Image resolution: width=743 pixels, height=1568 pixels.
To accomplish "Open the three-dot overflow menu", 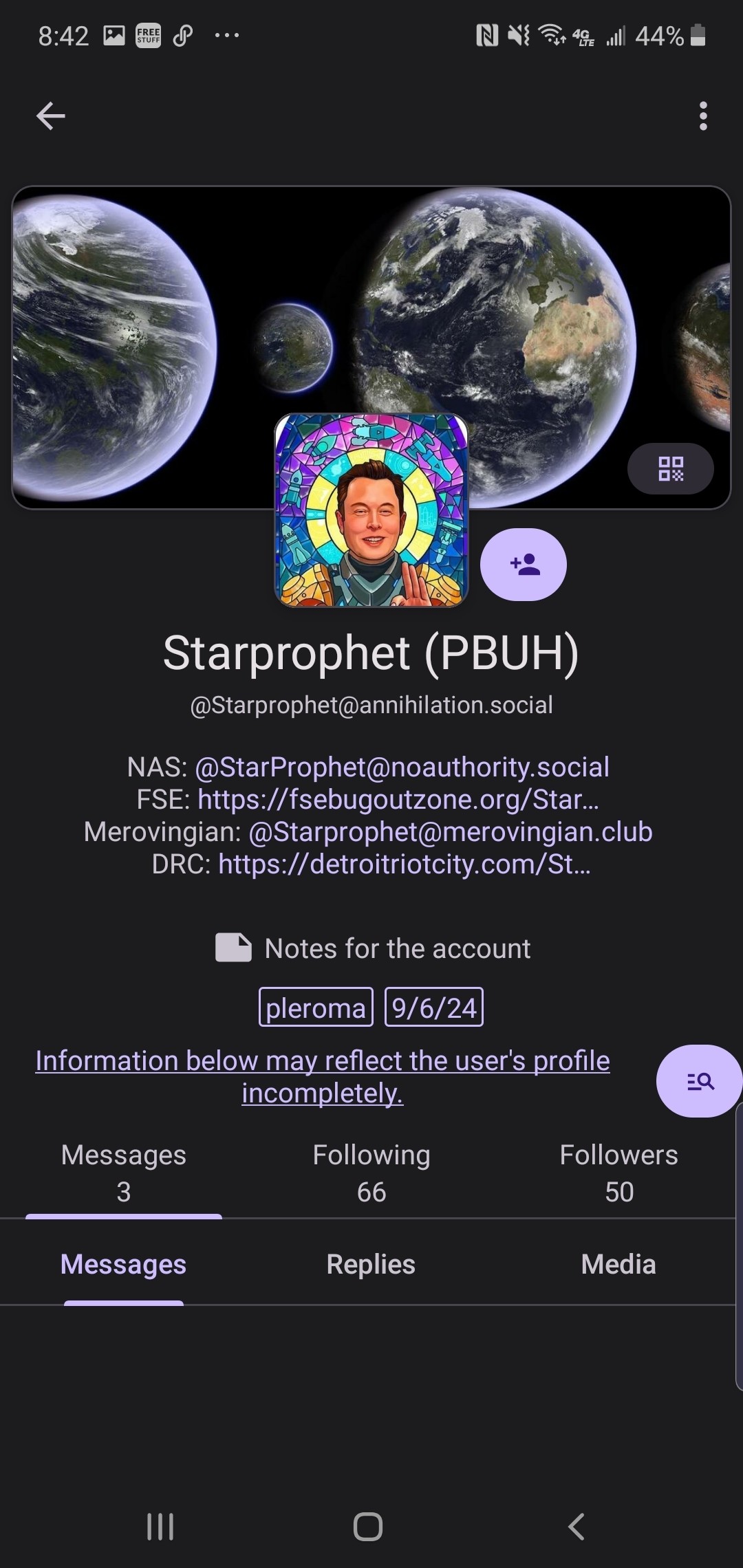I will click(702, 116).
